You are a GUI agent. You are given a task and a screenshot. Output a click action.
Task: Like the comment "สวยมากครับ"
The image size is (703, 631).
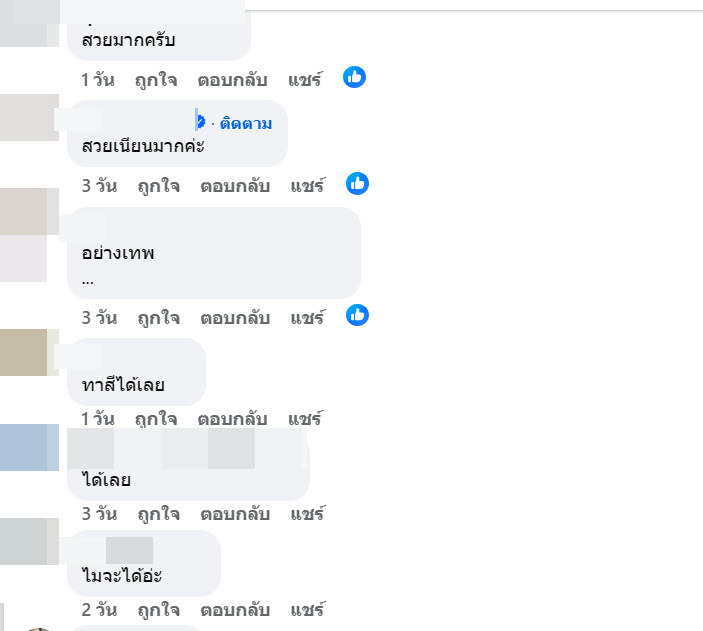coord(158,78)
